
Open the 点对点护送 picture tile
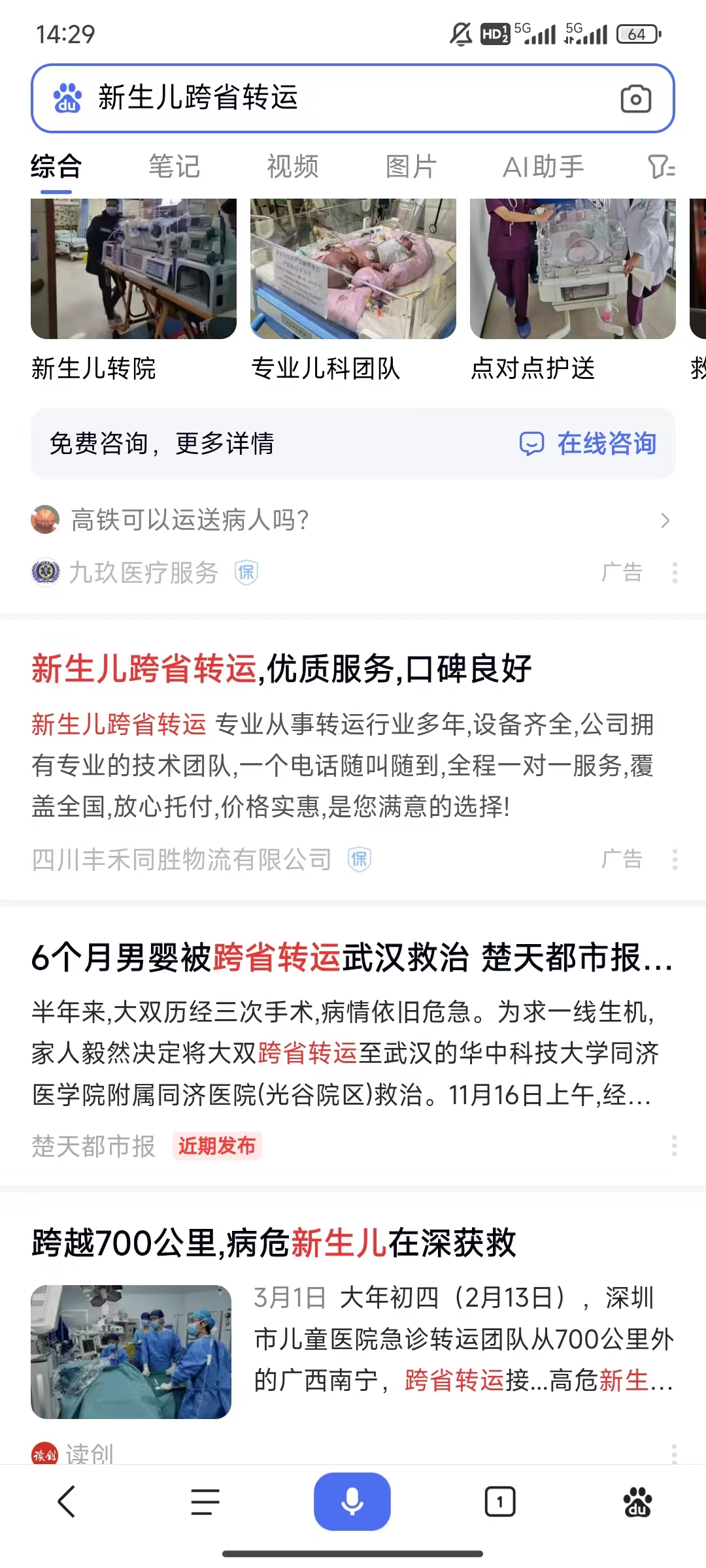tap(573, 269)
